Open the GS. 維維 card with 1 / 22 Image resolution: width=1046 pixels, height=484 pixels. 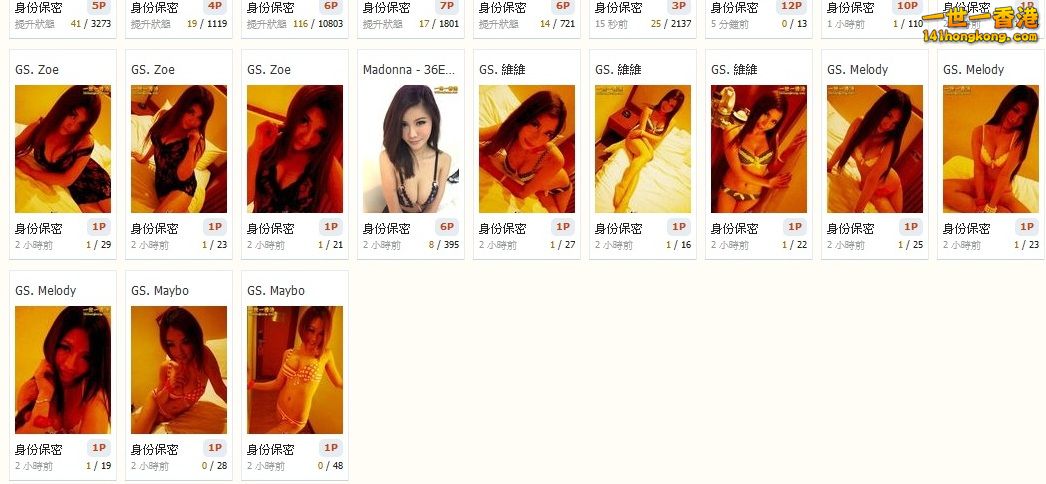click(x=759, y=149)
